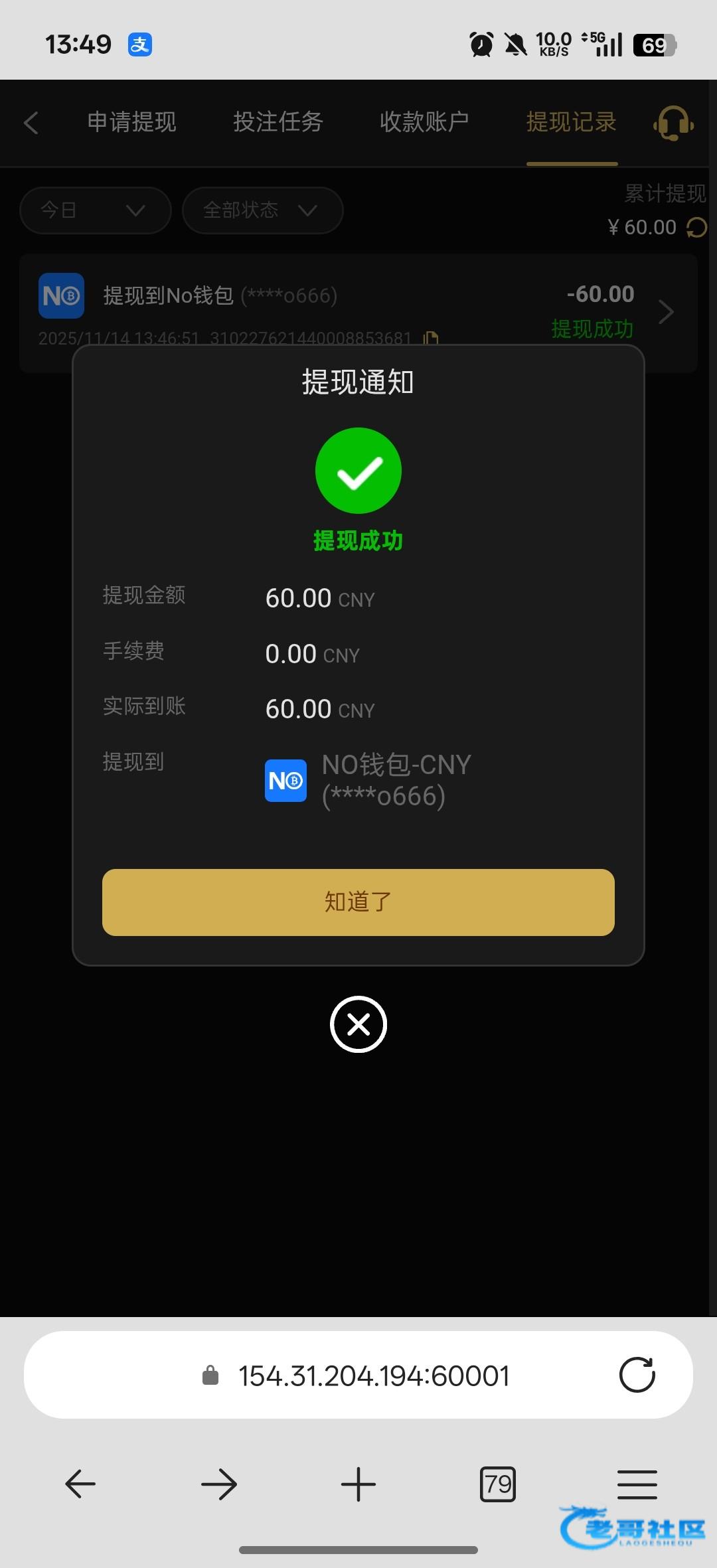The width and height of the screenshot is (717, 1568).
Task: Switch to the 收款账户 tab
Action: point(424,122)
